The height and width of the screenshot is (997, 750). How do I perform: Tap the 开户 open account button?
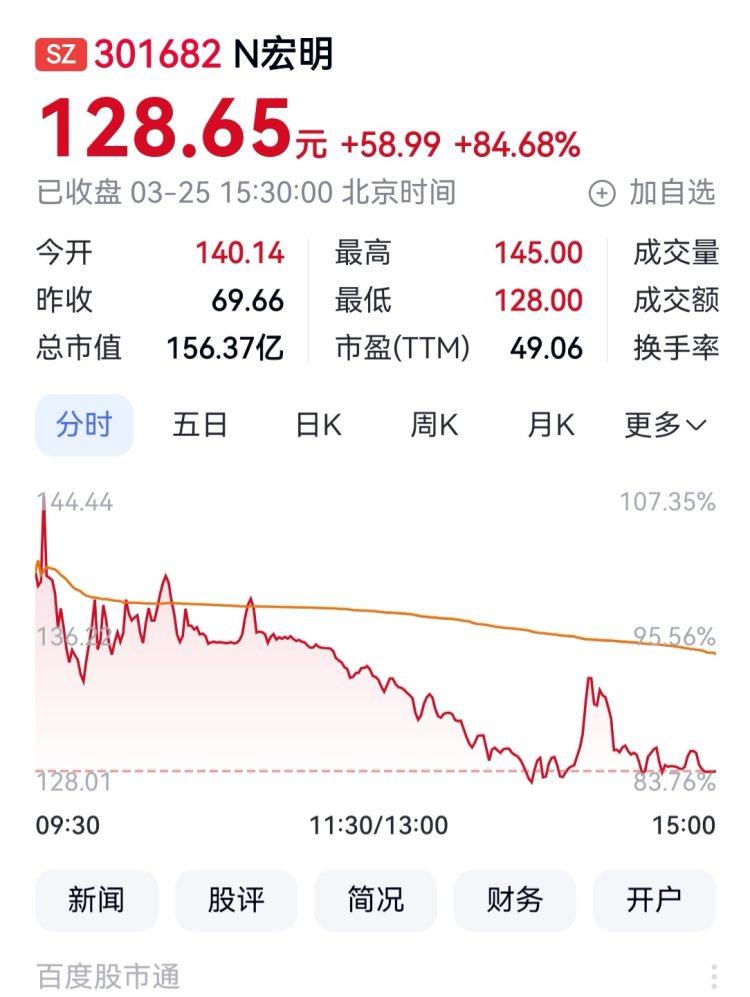654,900
